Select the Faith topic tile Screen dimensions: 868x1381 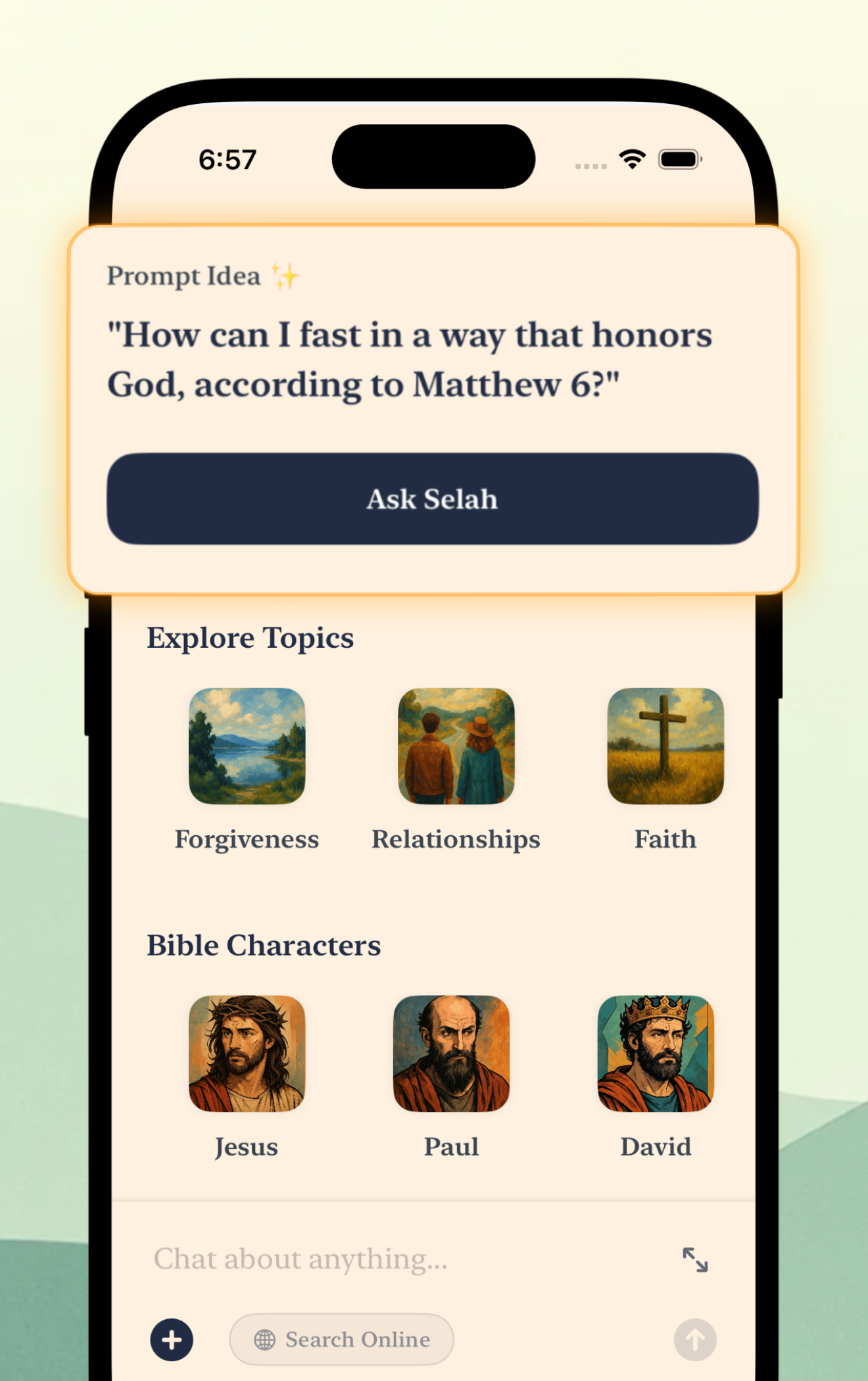coord(664,745)
